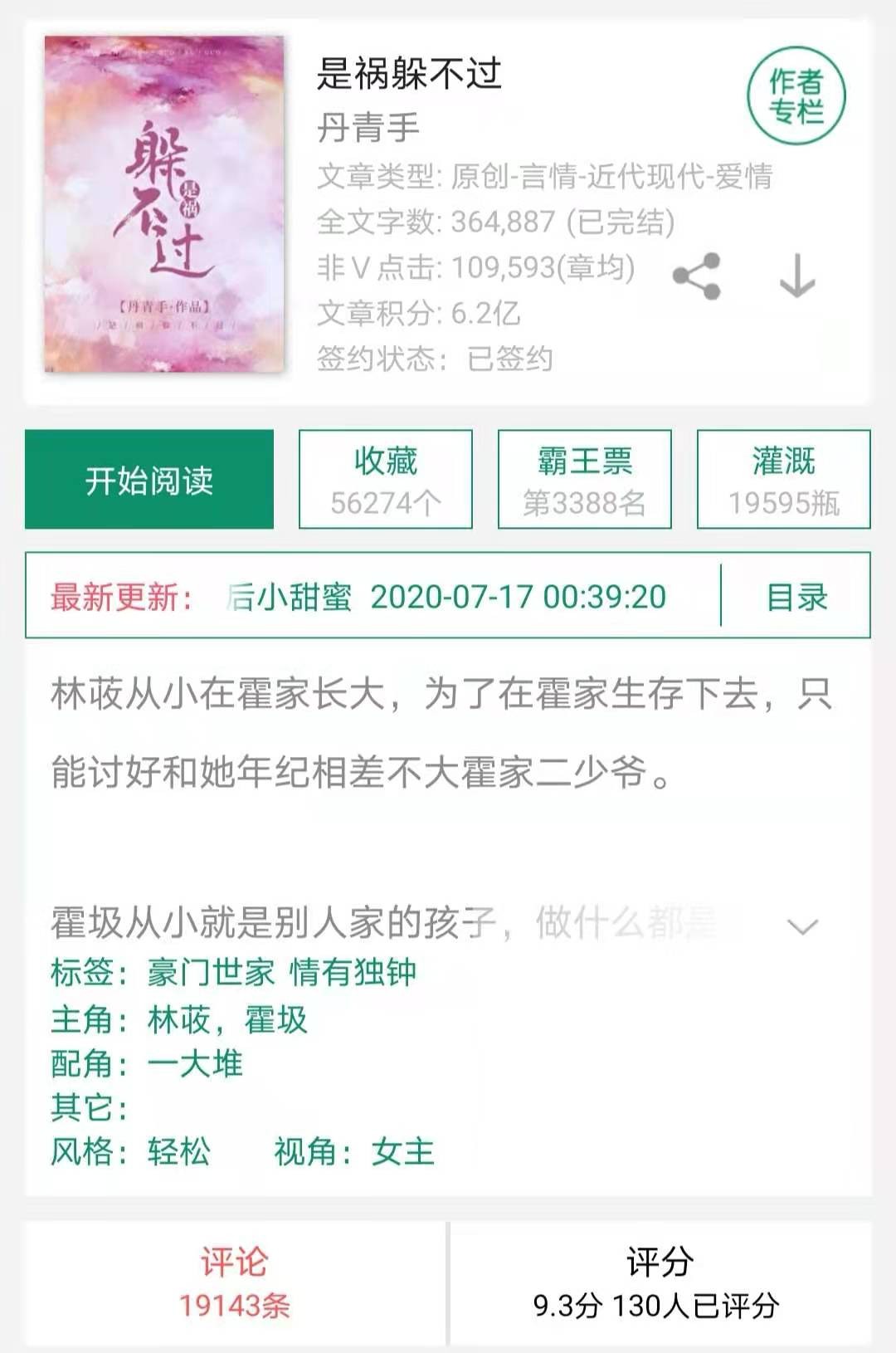
Task: Open the 豪门世家 tag
Action: (x=211, y=972)
